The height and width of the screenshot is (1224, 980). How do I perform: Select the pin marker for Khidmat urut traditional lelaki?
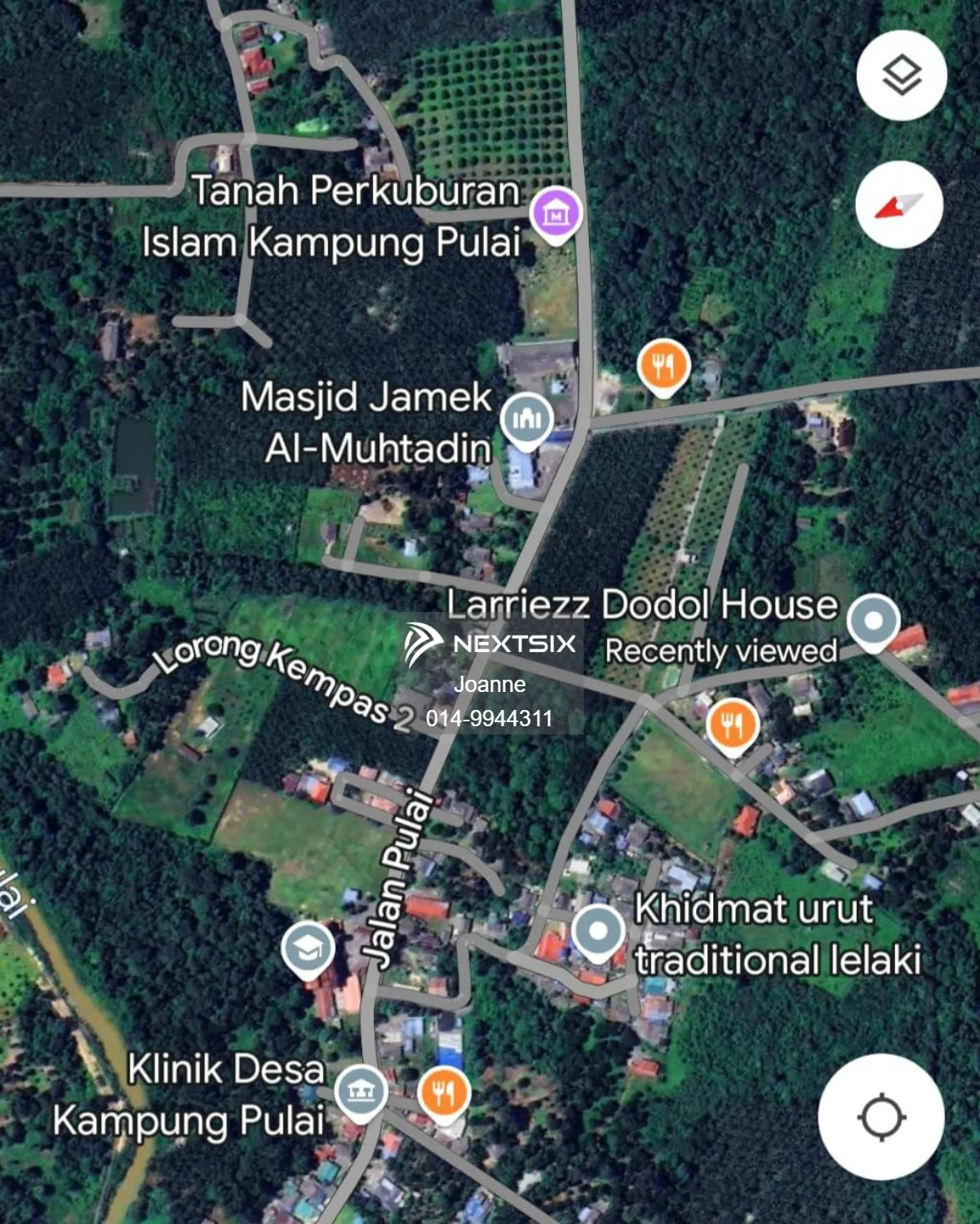598,929
